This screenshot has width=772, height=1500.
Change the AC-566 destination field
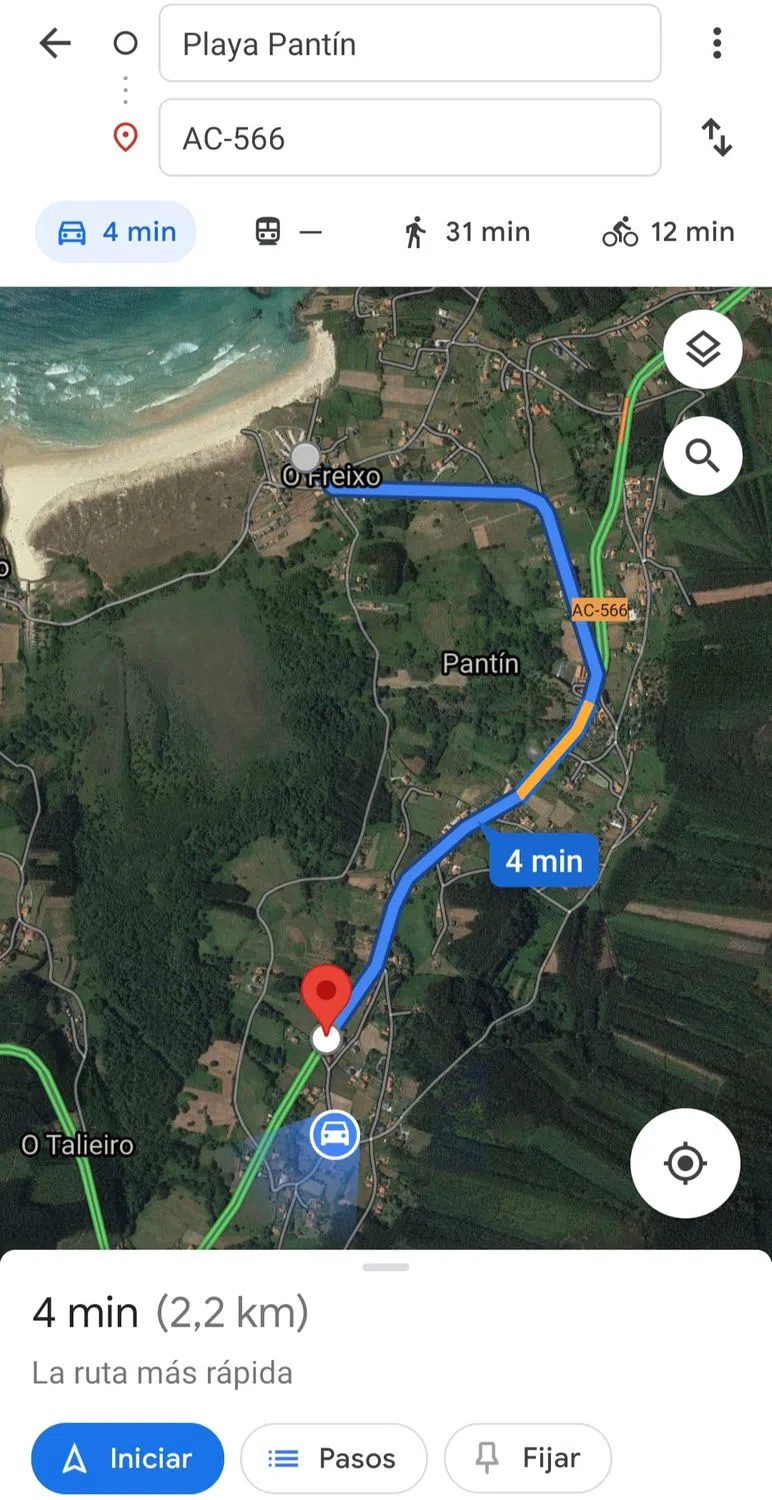tap(410, 137)
